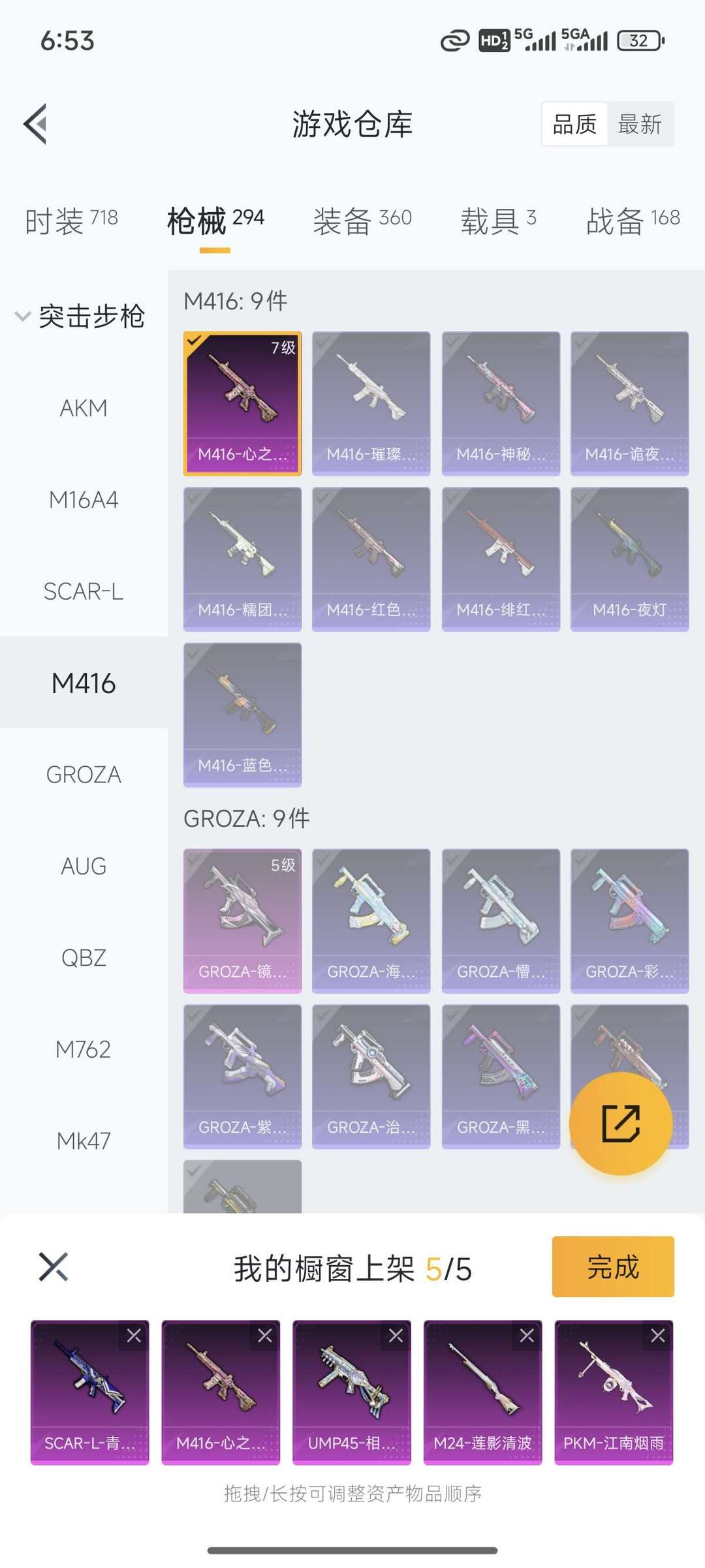Choose GROZA in the side list
The height and width of the screenshot is (1568, 705).
pos(84,775)
